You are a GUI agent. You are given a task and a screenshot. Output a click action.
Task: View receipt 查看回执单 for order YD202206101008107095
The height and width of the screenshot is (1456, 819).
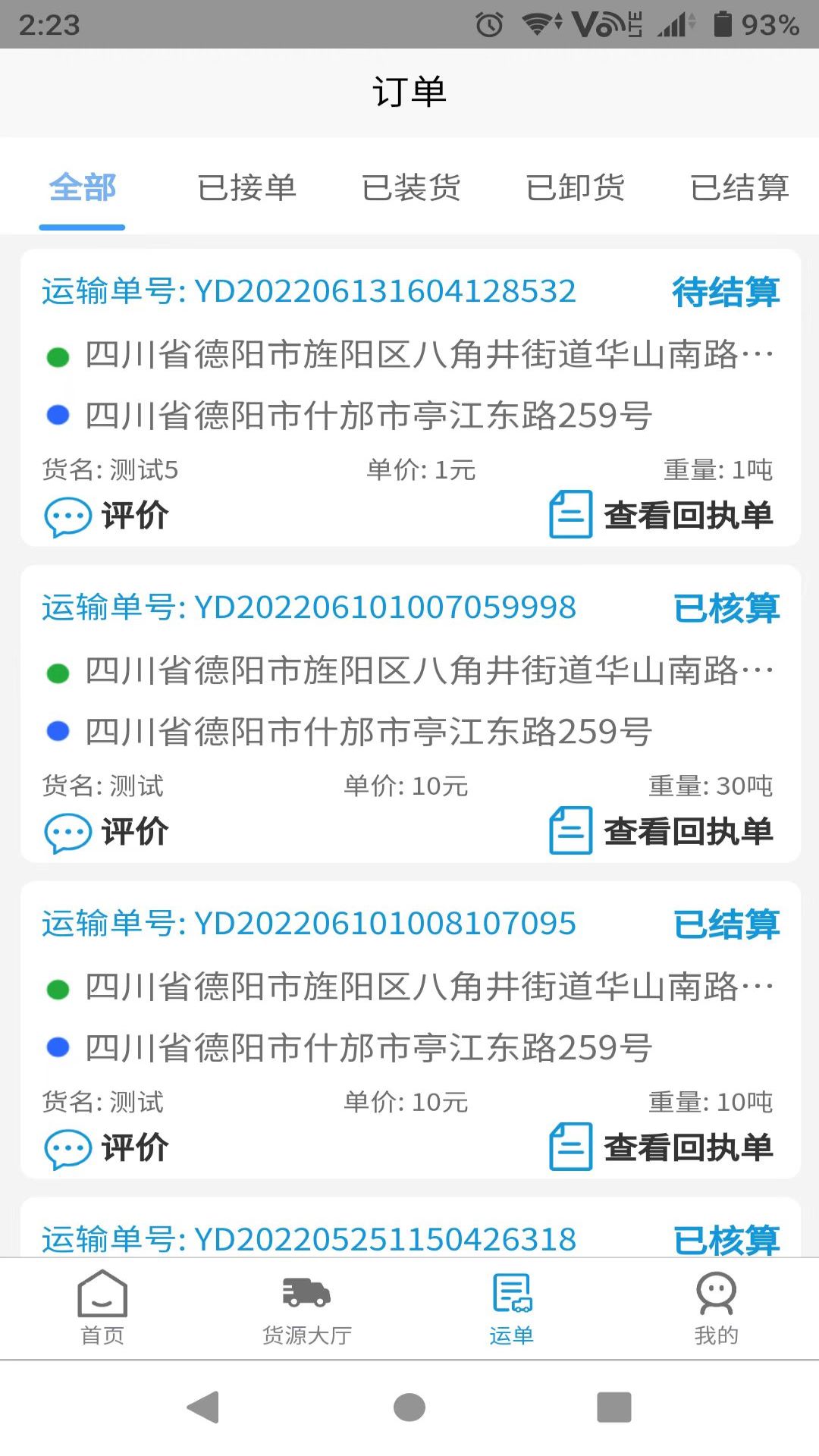pos(661,1147)
